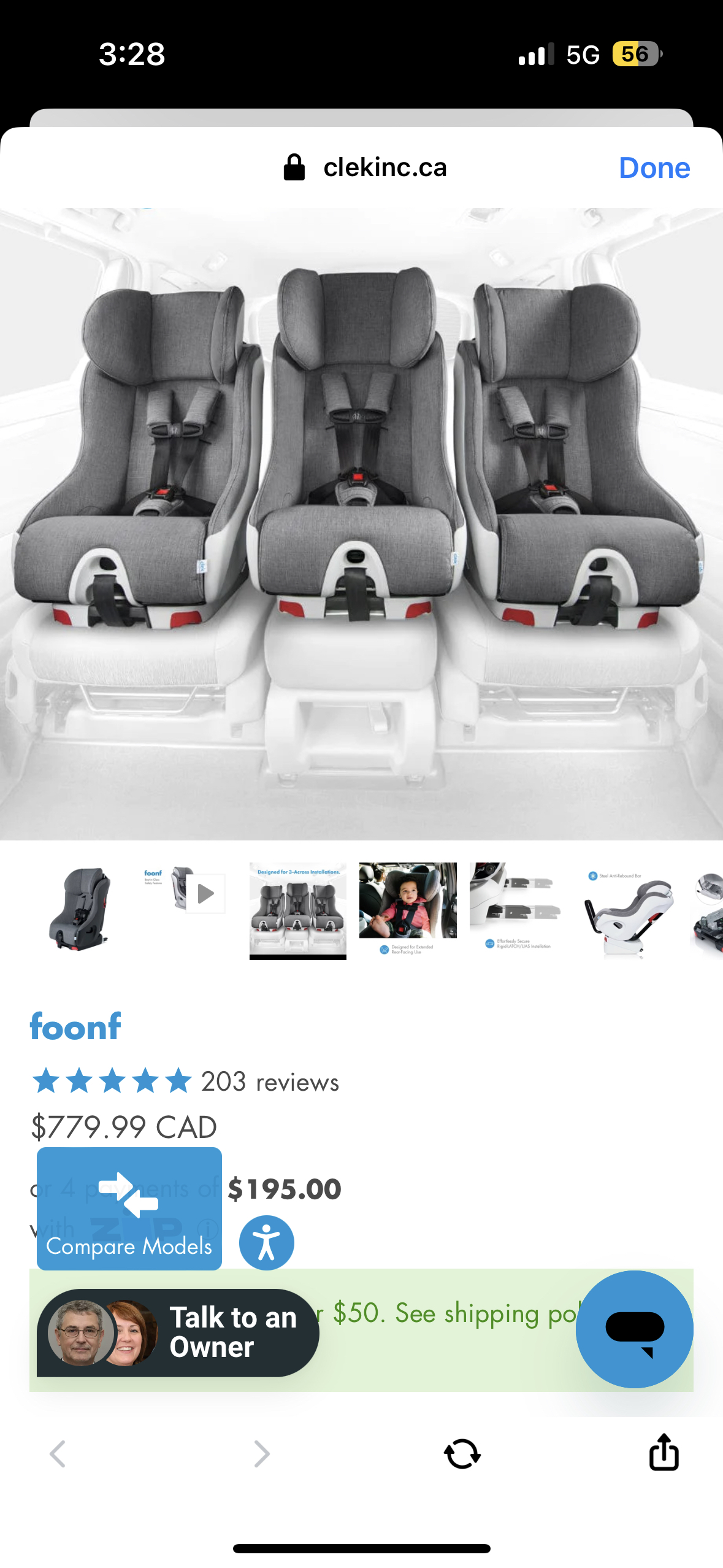Image resolution: width=723 pixels, height=1568 pixels.
Task: Open the 203 reviews link
Action: [270, 1082]
